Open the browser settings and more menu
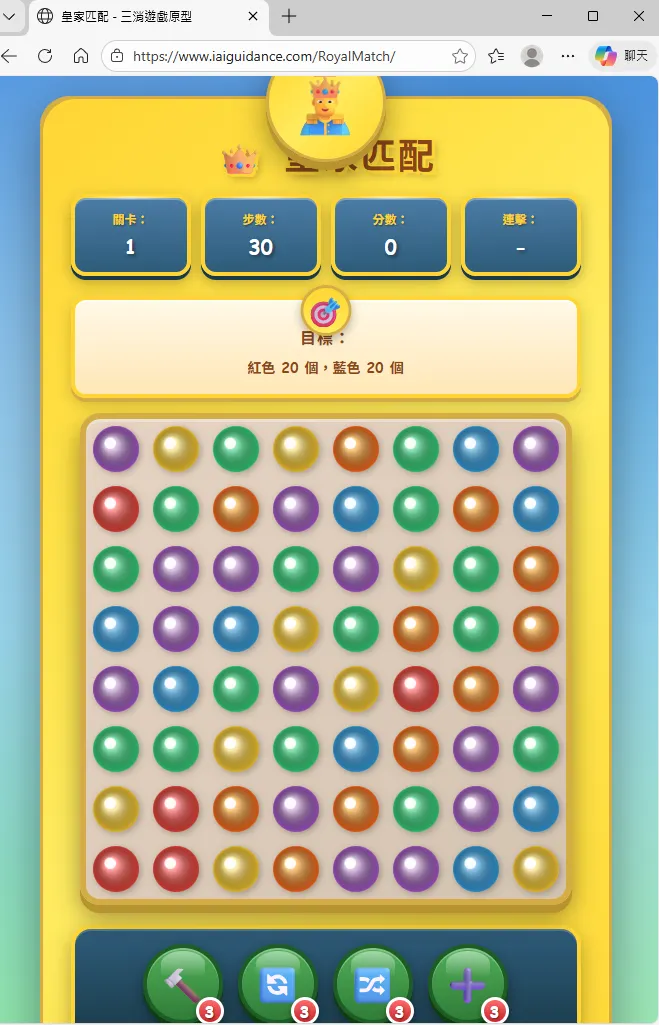Image resolution: width=659 pixels, height=1025 pixels. (568, 56)
